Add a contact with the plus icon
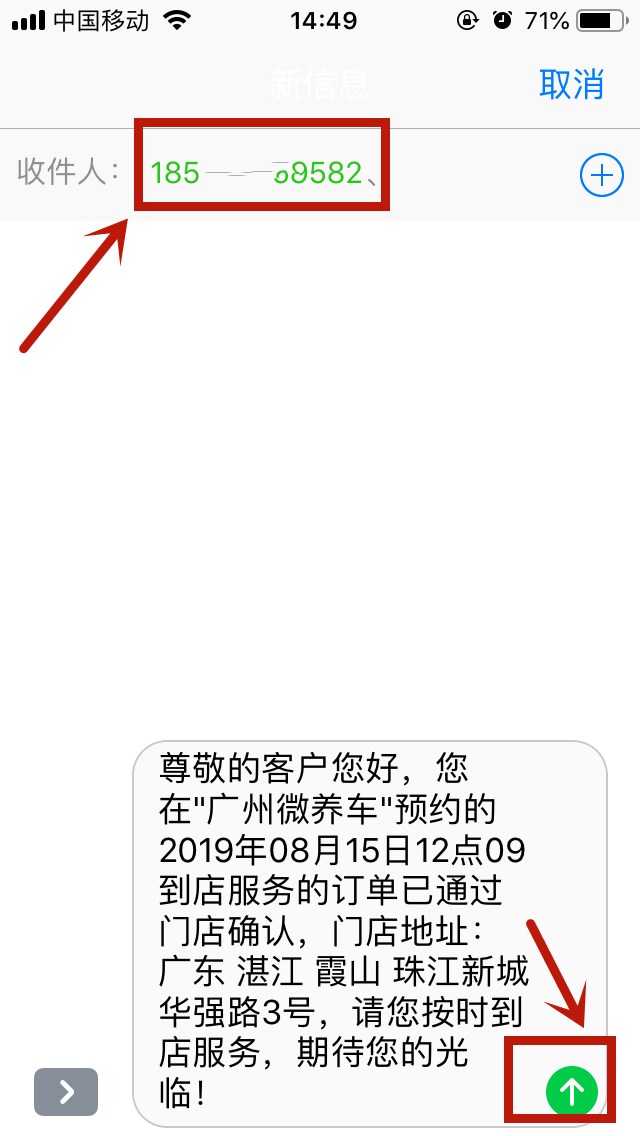640x1136 pixels. [601, 176]
